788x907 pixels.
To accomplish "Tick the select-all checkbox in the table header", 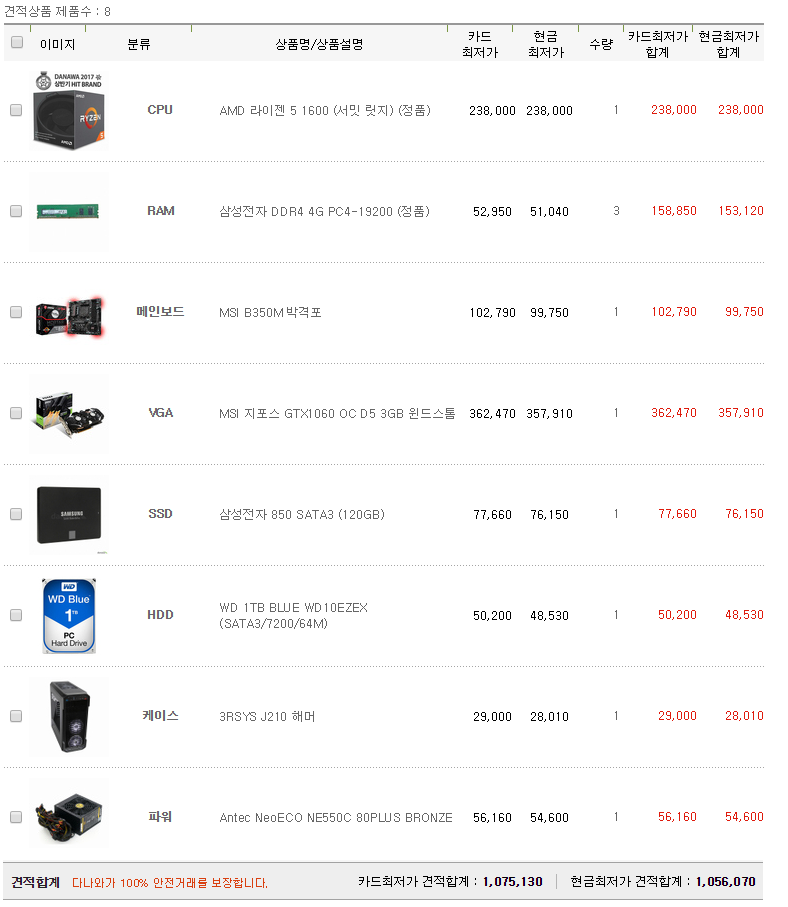I will click(16, 43).
